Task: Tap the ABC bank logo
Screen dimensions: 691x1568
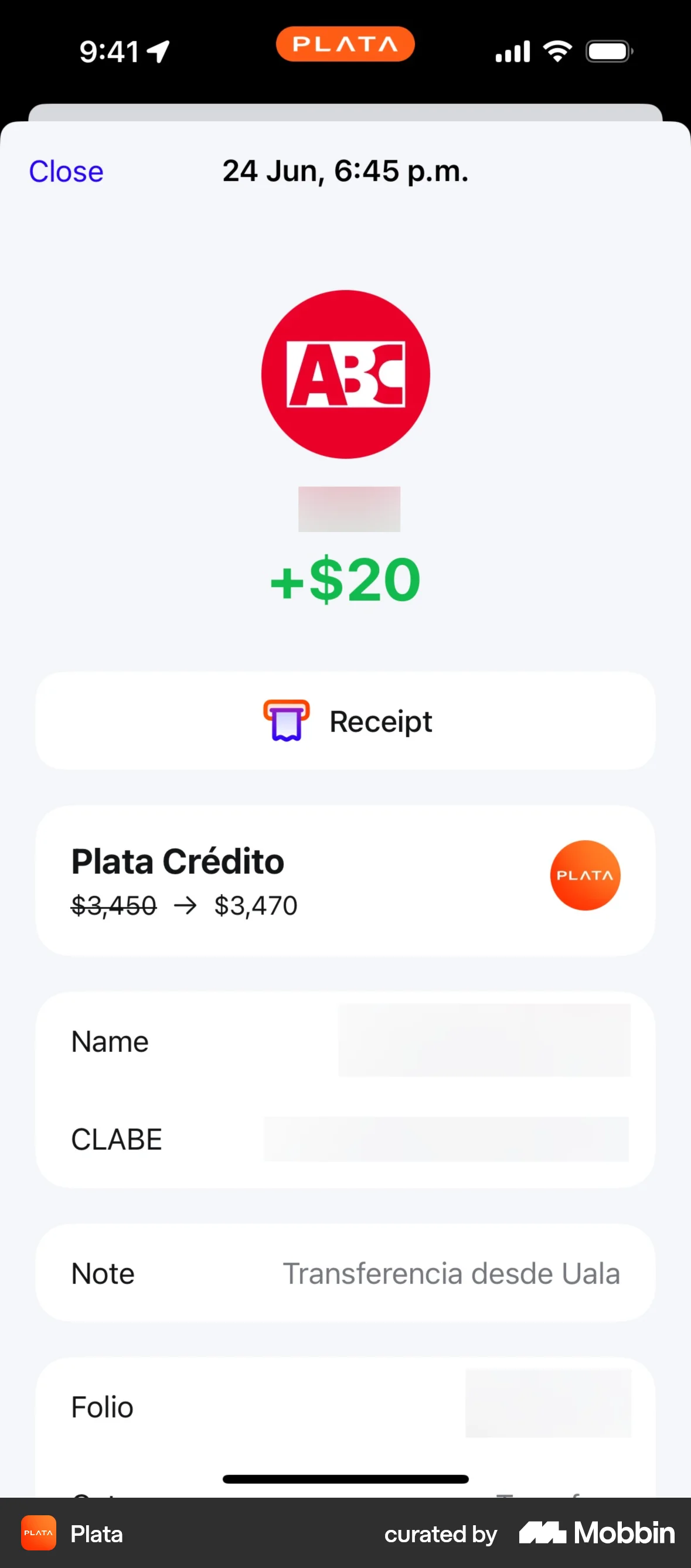Action: [345, 374]
